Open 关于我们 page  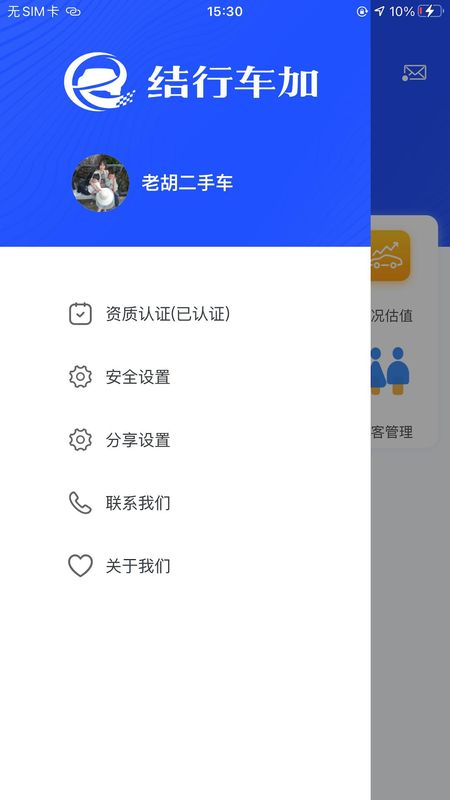[185, 566]
